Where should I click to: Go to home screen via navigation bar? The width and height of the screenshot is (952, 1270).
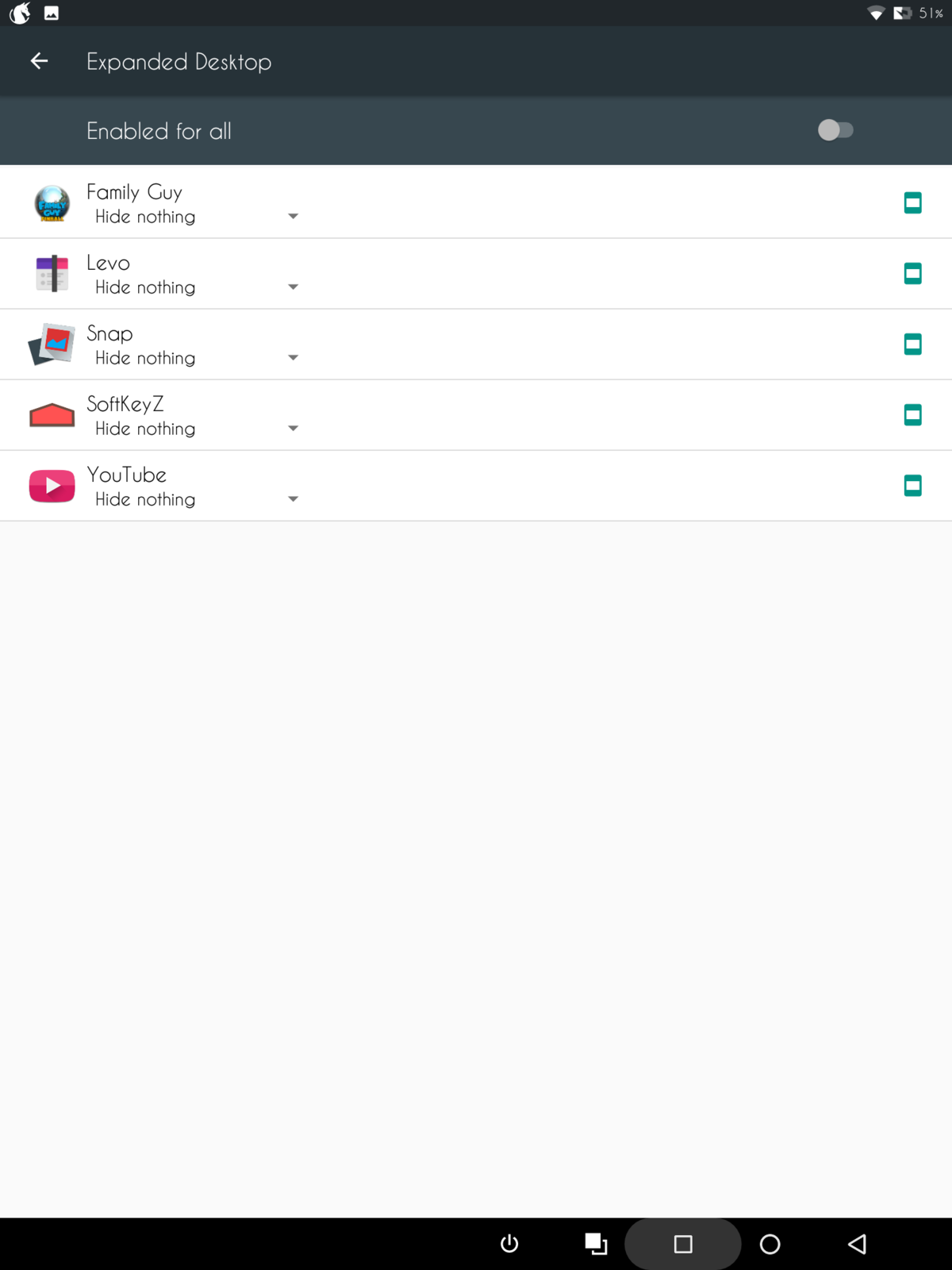point(770,1244)
